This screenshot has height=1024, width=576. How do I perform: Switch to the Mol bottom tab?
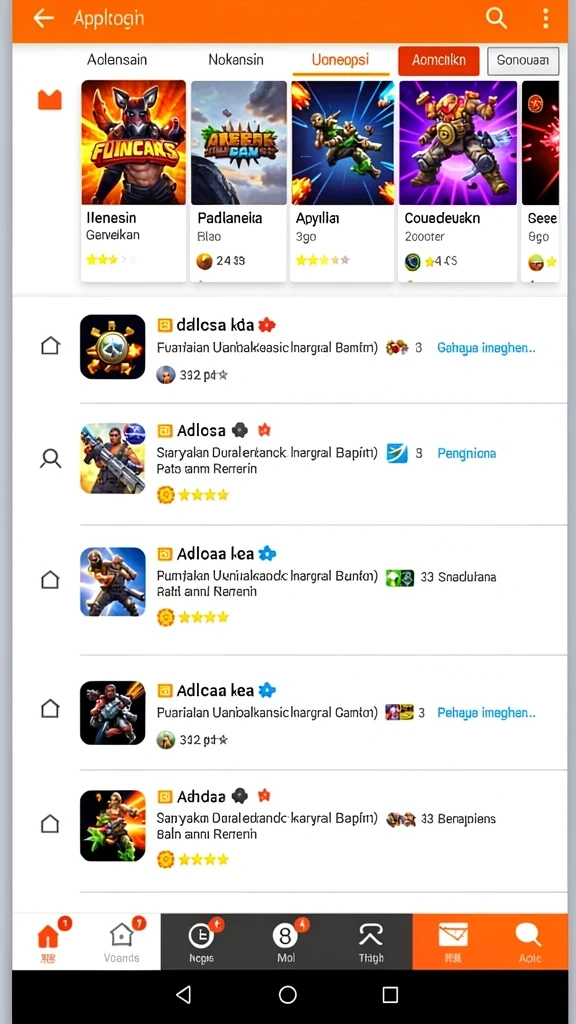pyautogui.click(x=286, y=942)
